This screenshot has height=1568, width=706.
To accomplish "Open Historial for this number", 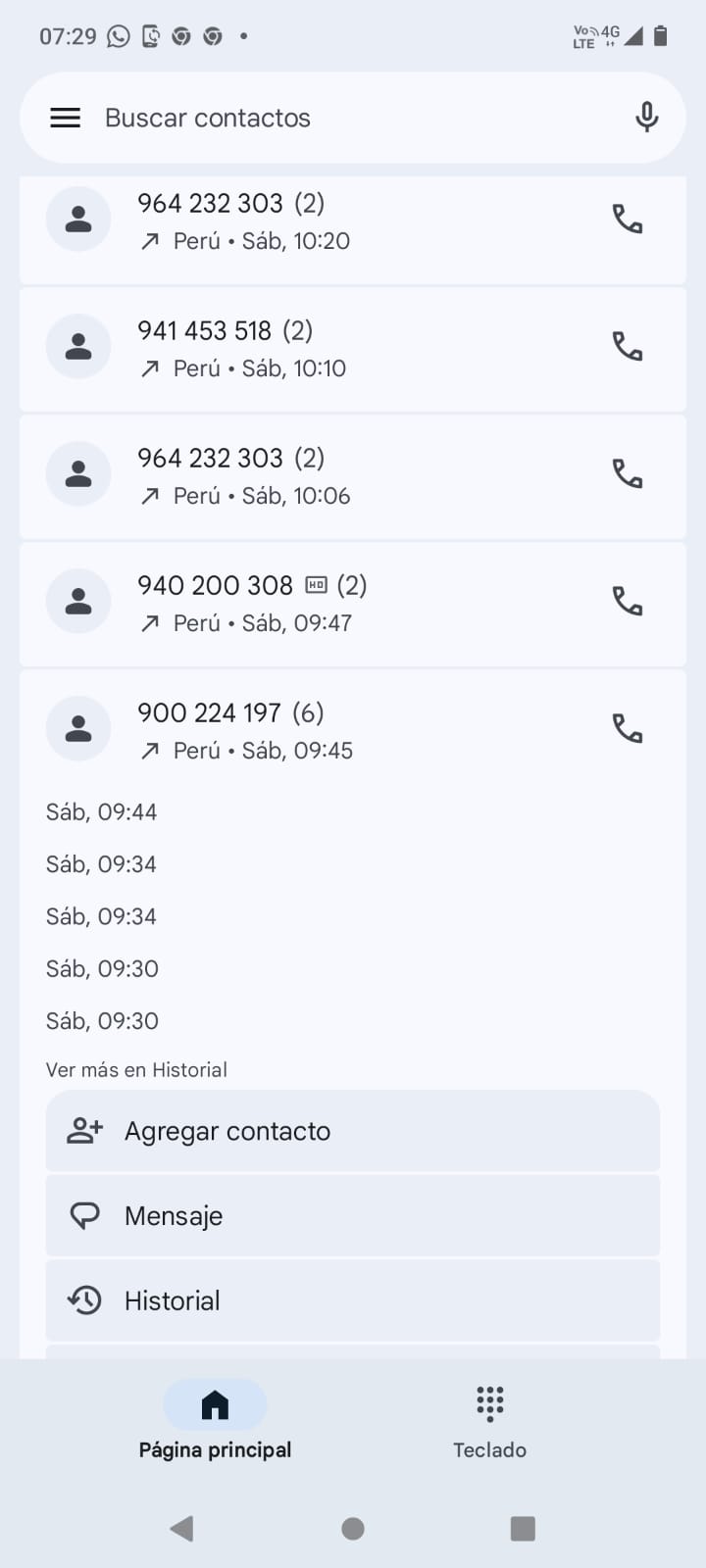I will click(x=352, y=1300).
